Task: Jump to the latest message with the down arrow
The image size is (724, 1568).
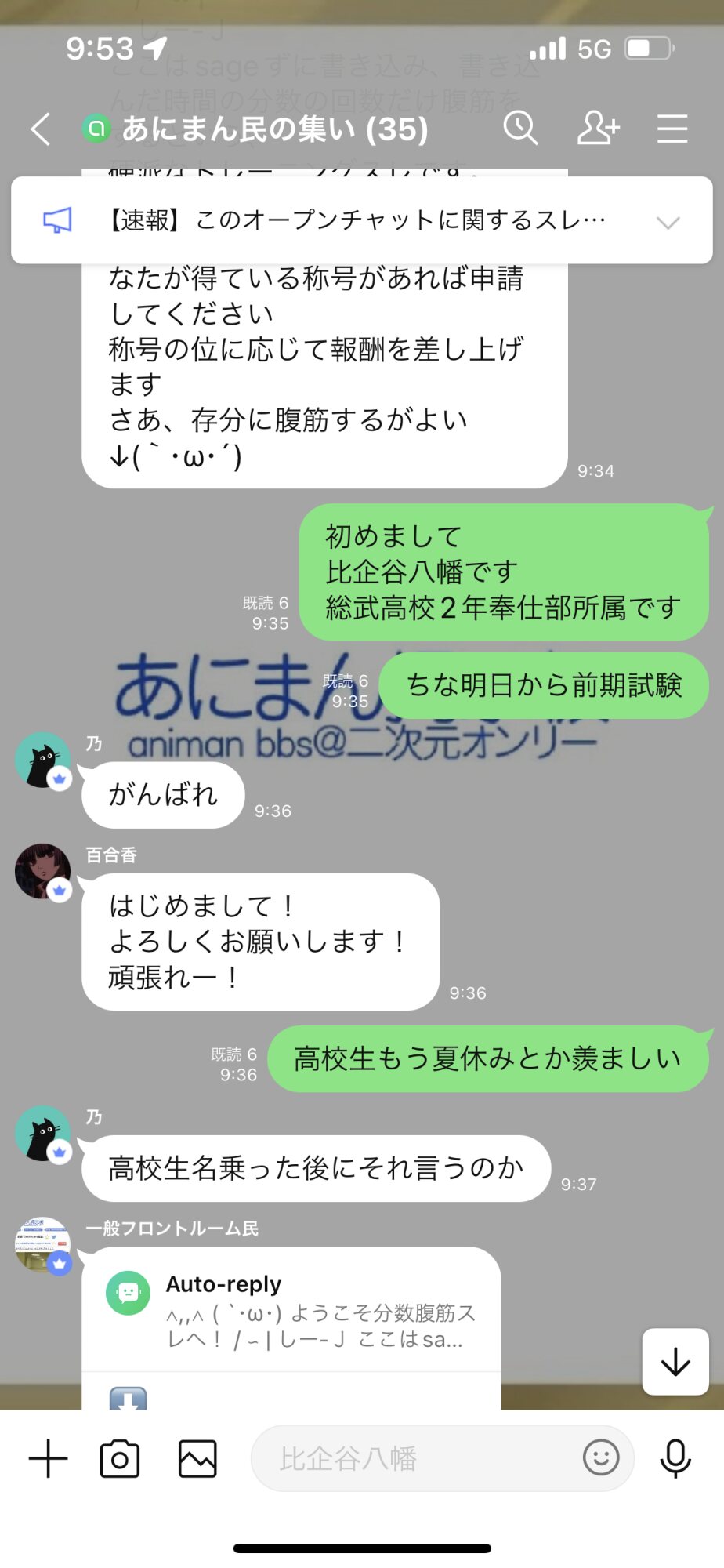Action: pos(675,1362)
